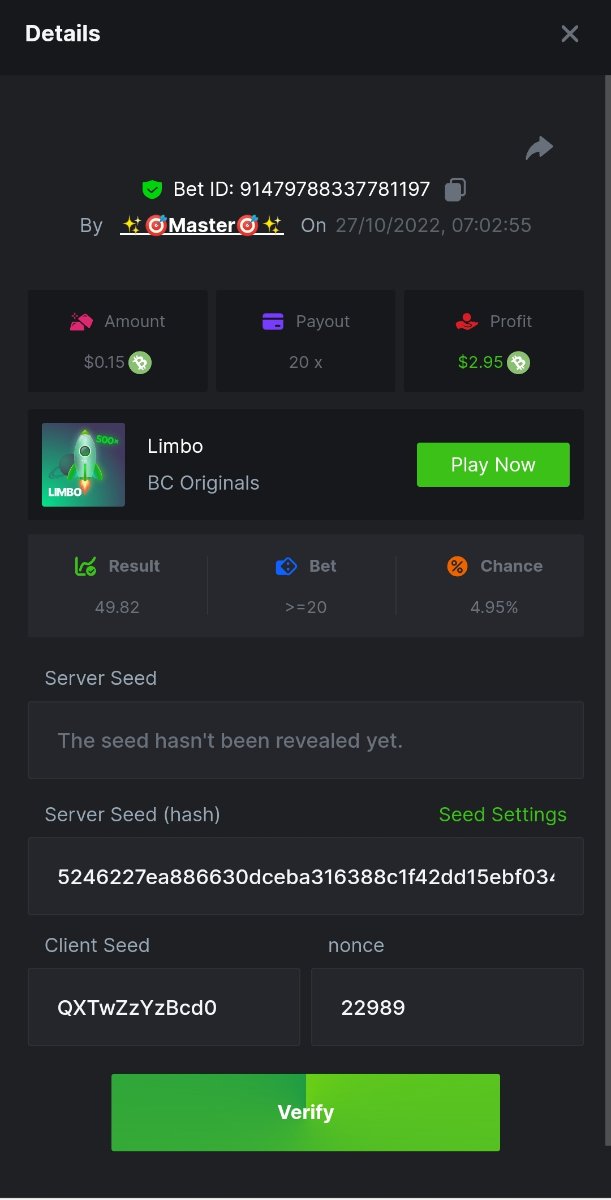Open the Limbo game thumbnail
This screenshot has width=611, height=1200.
tap(84, 465)
